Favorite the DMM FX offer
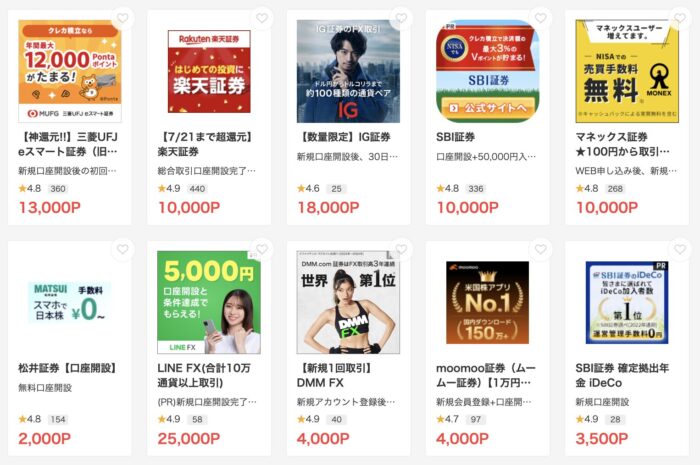This screenshot has height=465, width=700. pos(401,249)
